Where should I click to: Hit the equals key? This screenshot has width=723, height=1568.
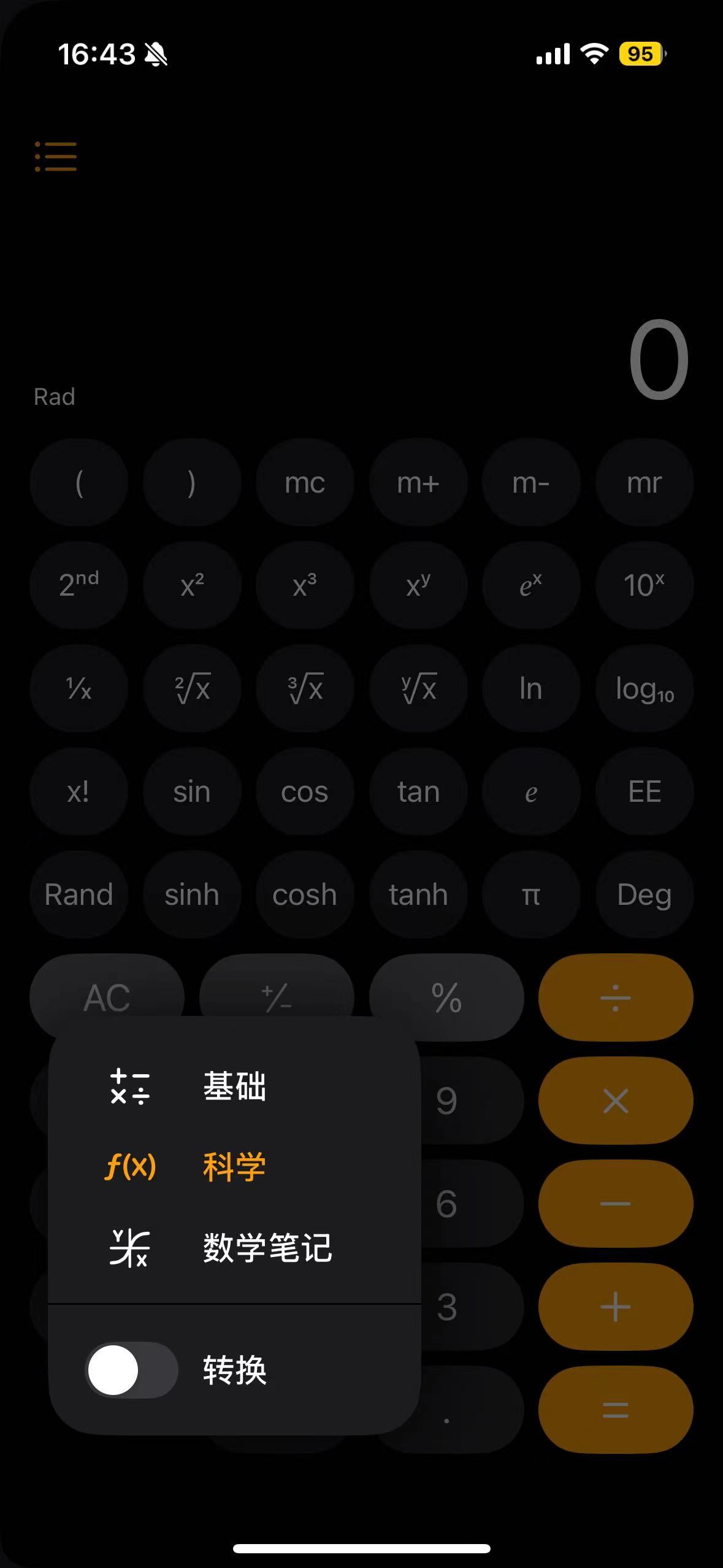(x=615, y=1410)
